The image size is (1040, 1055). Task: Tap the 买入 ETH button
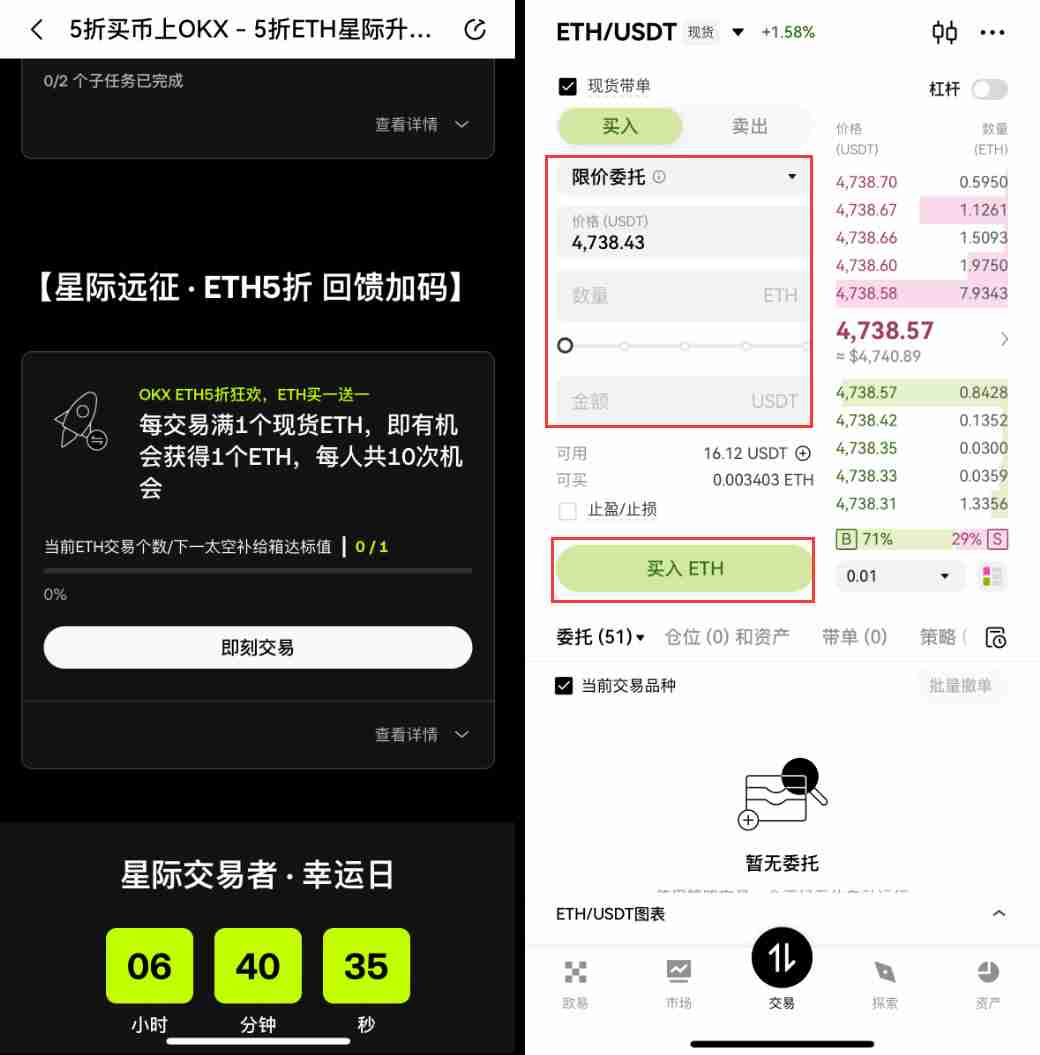pyautogui.click(x=683, y=569)
